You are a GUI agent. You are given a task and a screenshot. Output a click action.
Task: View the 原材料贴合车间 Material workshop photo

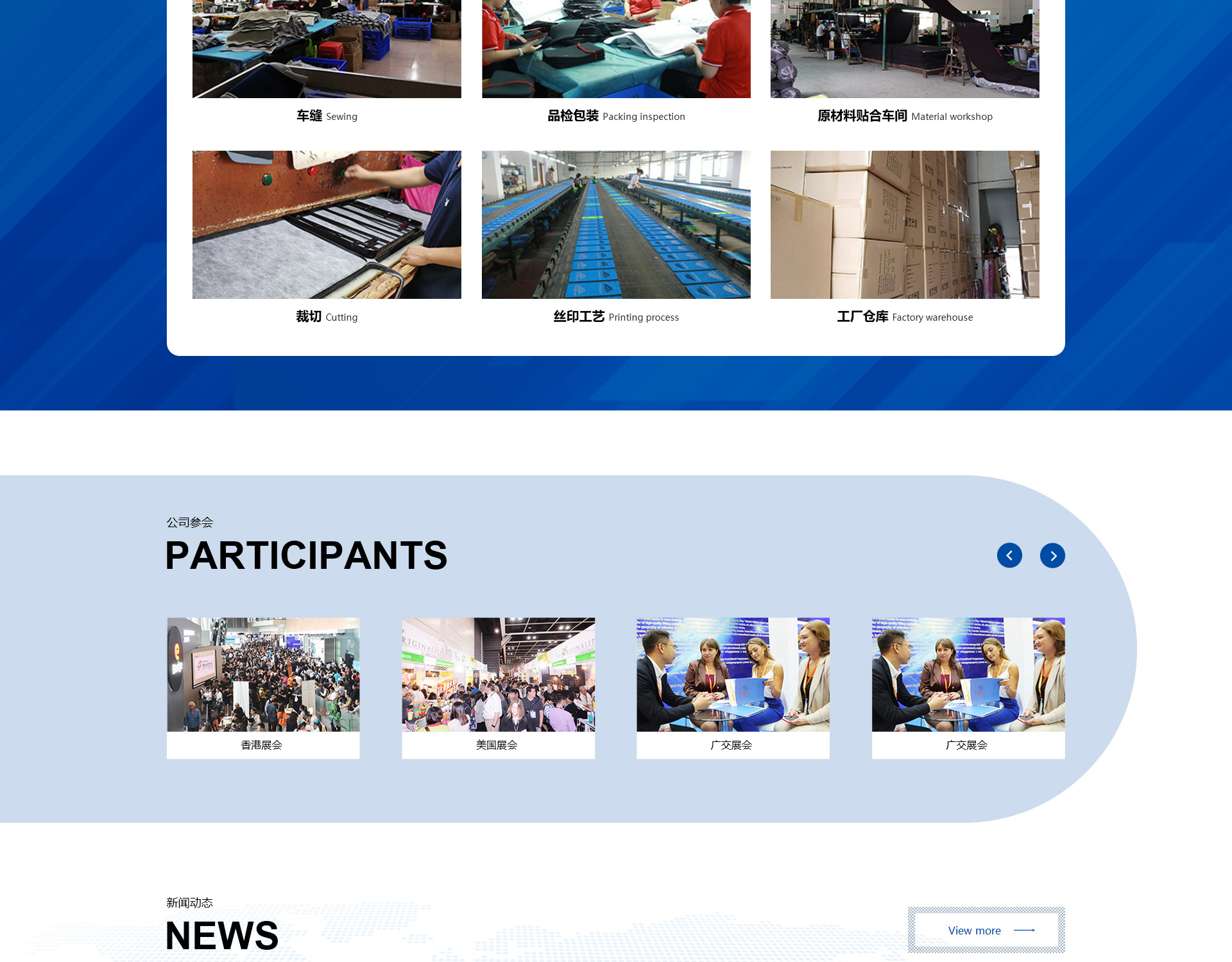(905, 49)
